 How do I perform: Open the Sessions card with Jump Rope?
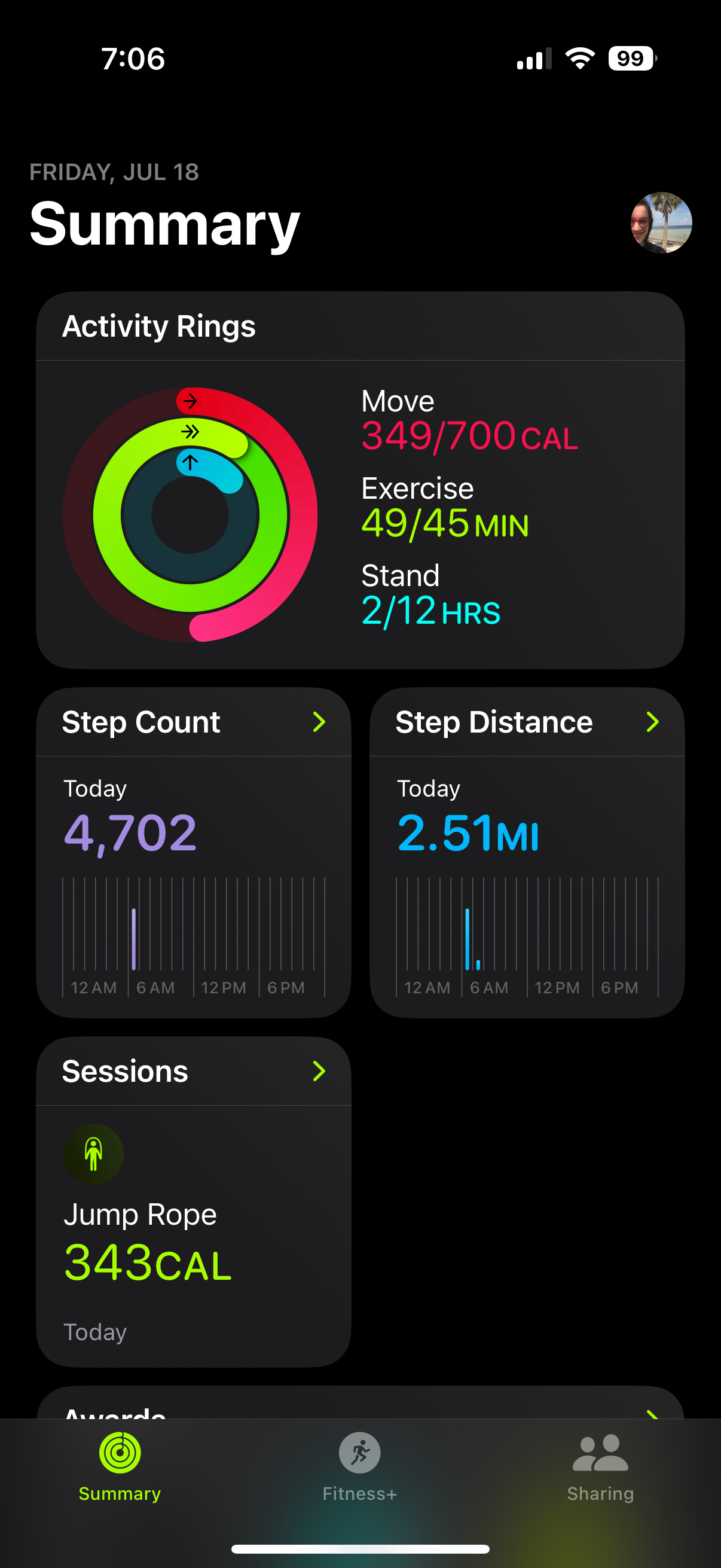click(x=194, y=1201)
